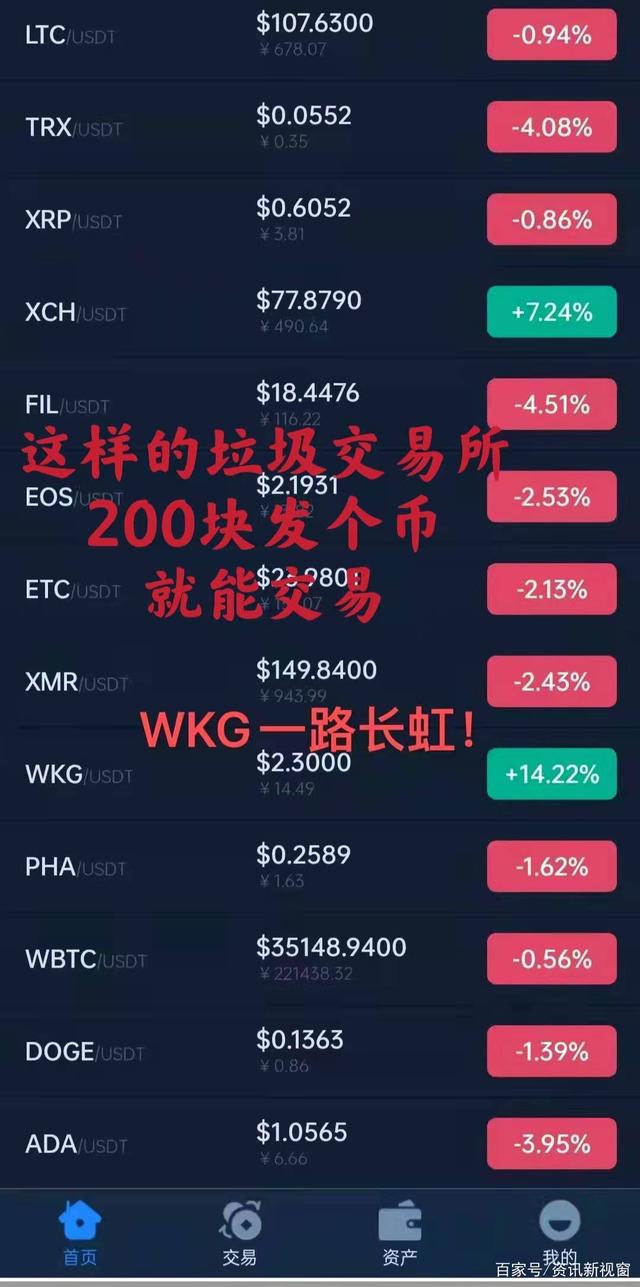
Task: Open the PHA/USDT market row
Action: point(76,867)
